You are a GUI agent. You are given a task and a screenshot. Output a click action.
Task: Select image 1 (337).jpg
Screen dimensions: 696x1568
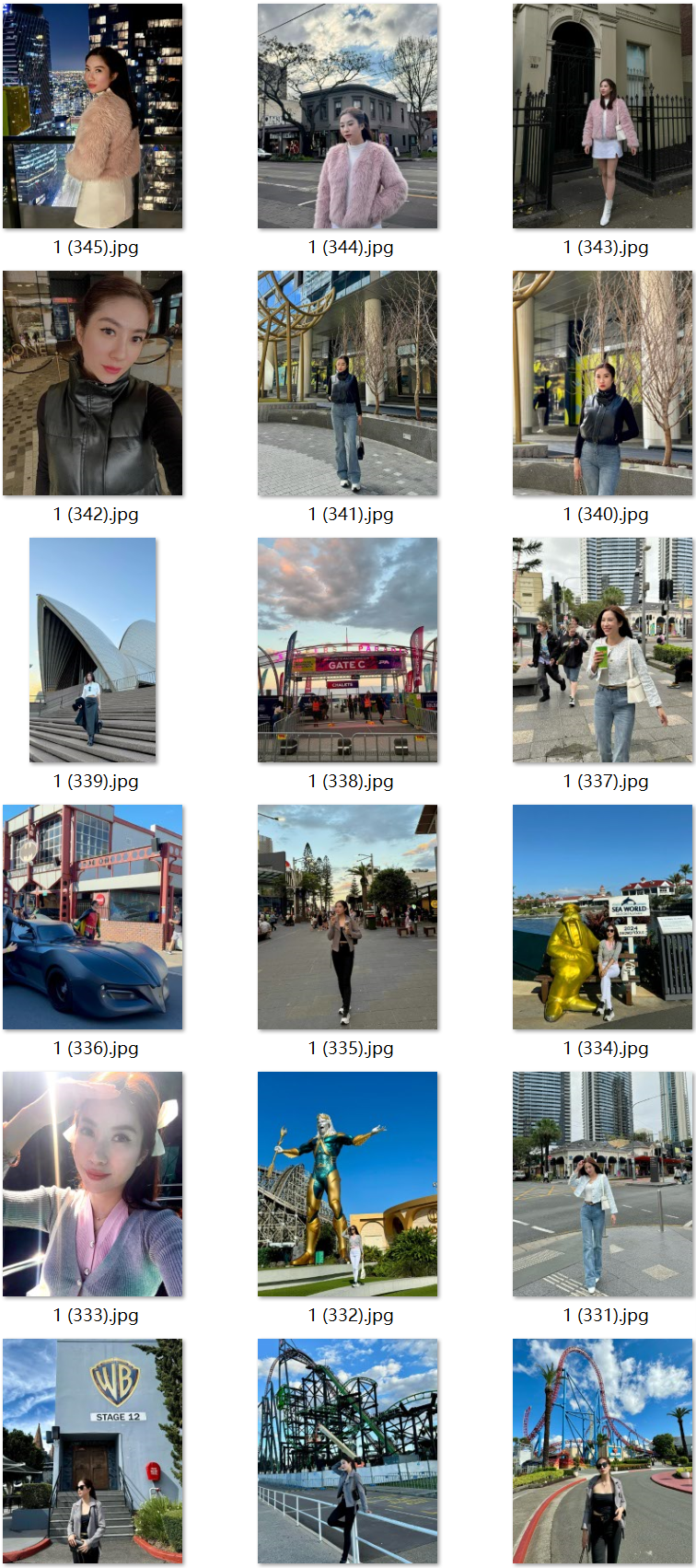click(x=602, y=650)
